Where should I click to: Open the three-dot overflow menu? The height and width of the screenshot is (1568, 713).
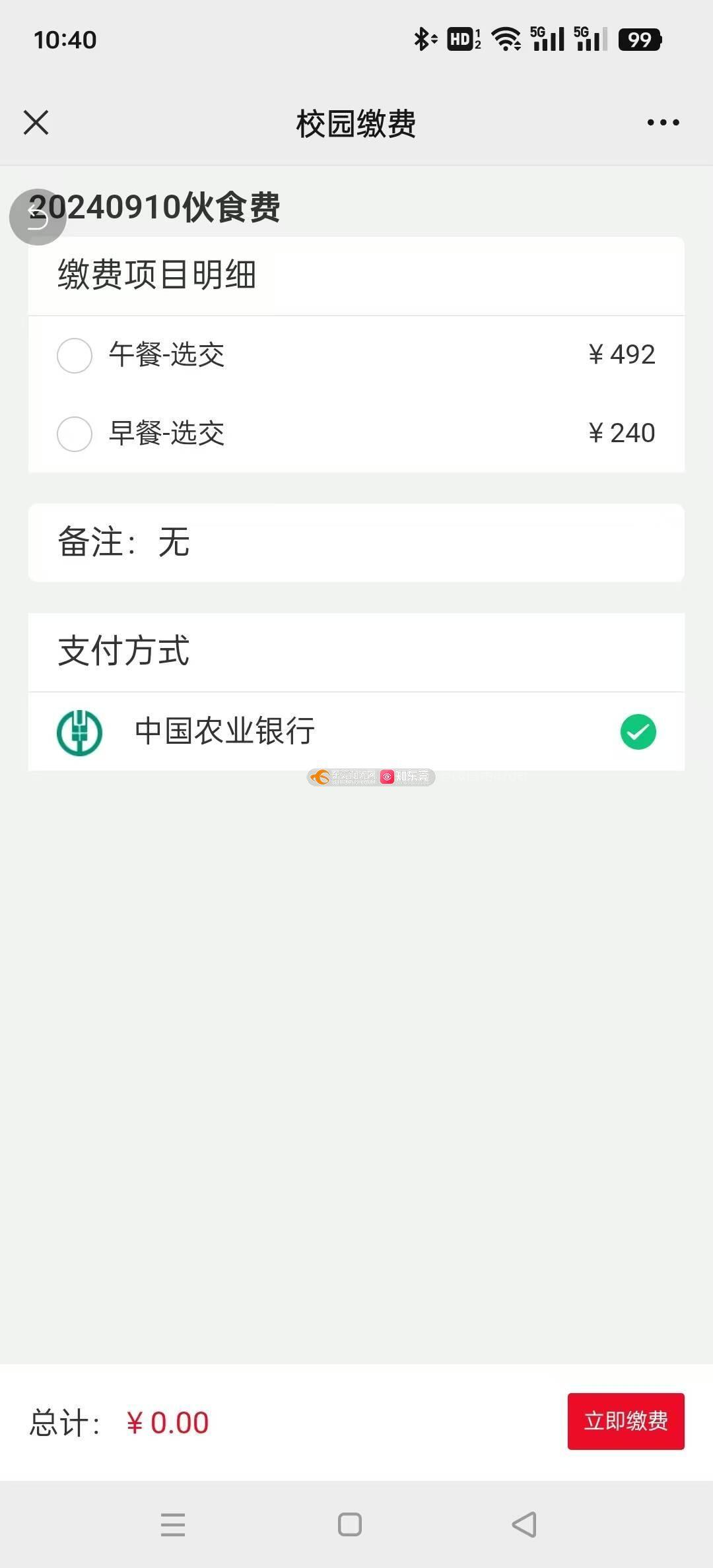tap(663, 123)
